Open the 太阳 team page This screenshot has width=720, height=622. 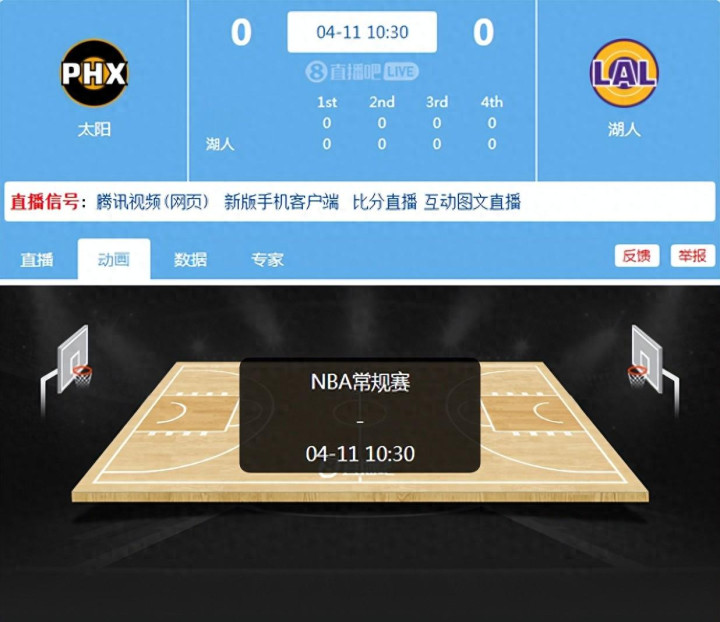[94, 74]
